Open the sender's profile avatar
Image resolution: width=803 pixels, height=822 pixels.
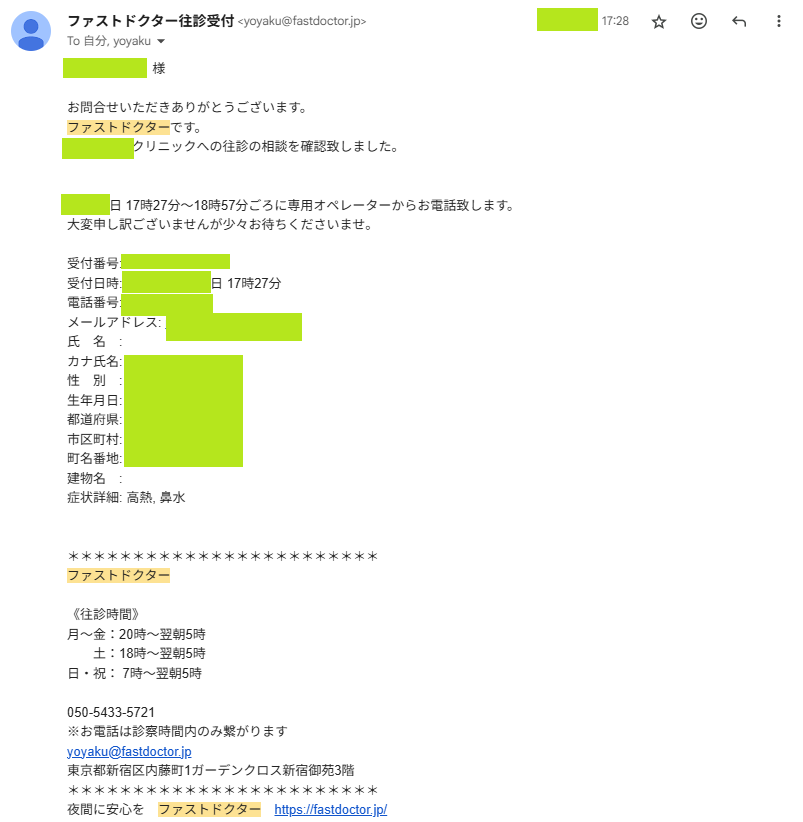tap(31, 31)
